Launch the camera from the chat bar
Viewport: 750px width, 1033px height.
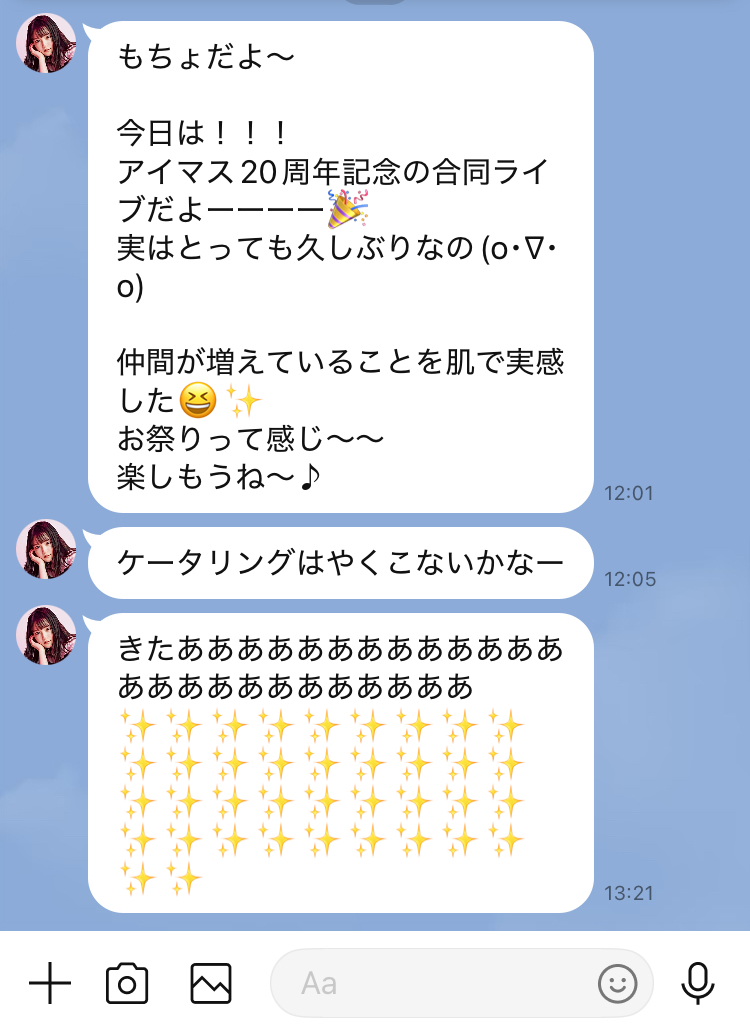click(x=127, y=984)
